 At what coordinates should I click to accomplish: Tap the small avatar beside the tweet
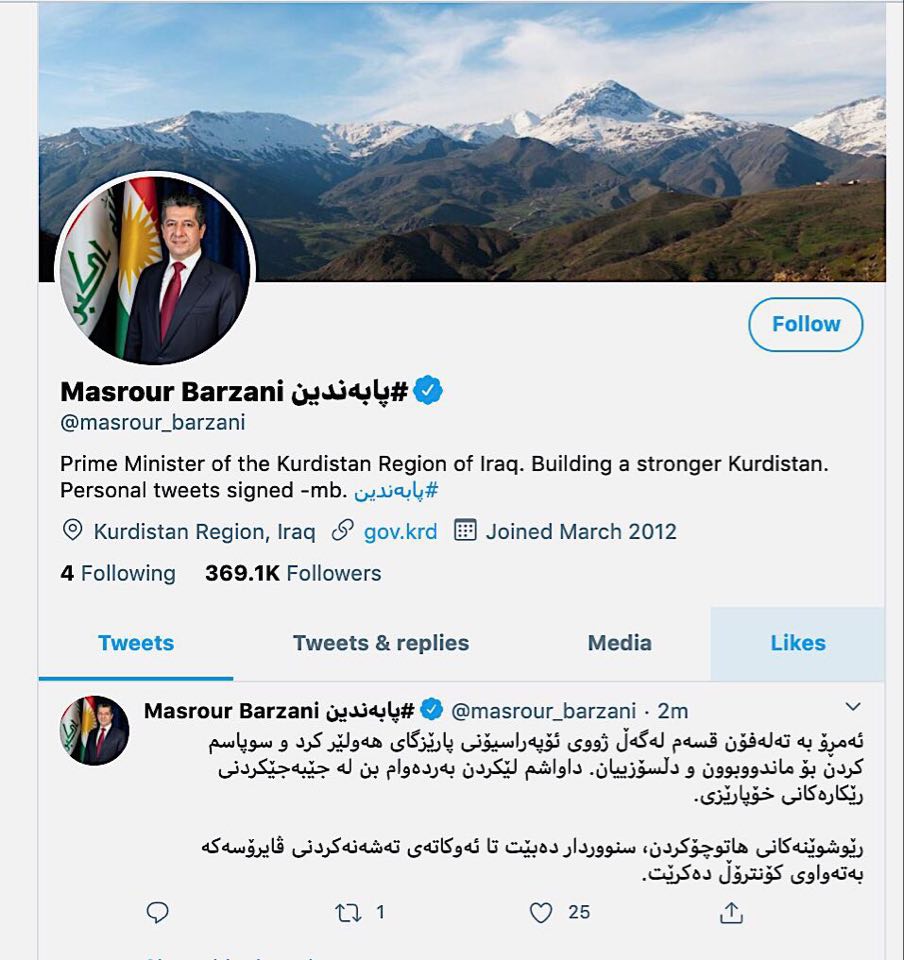[94, 729]
